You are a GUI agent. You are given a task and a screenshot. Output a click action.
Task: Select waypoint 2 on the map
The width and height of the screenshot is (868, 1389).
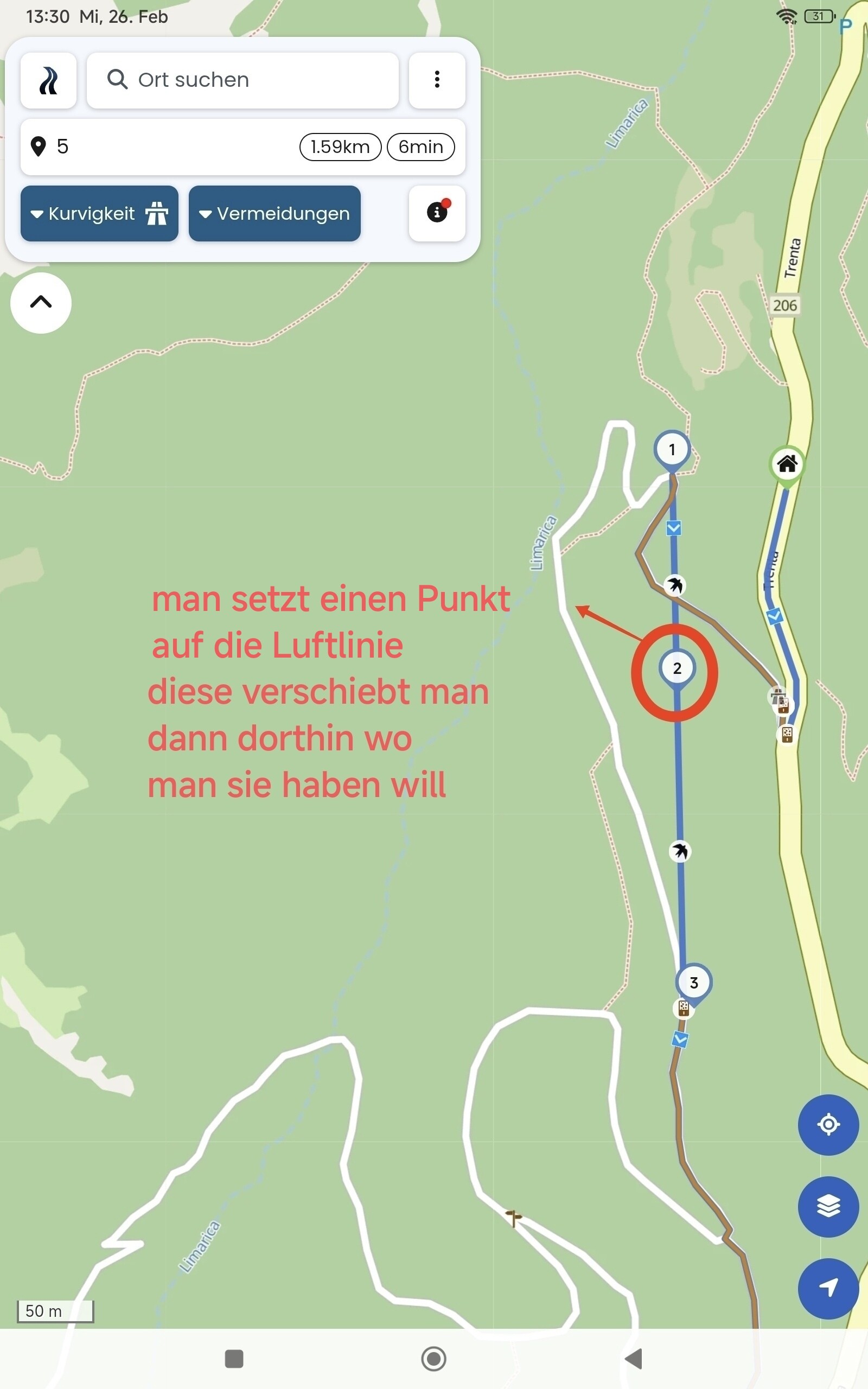(x=677, y=668)
